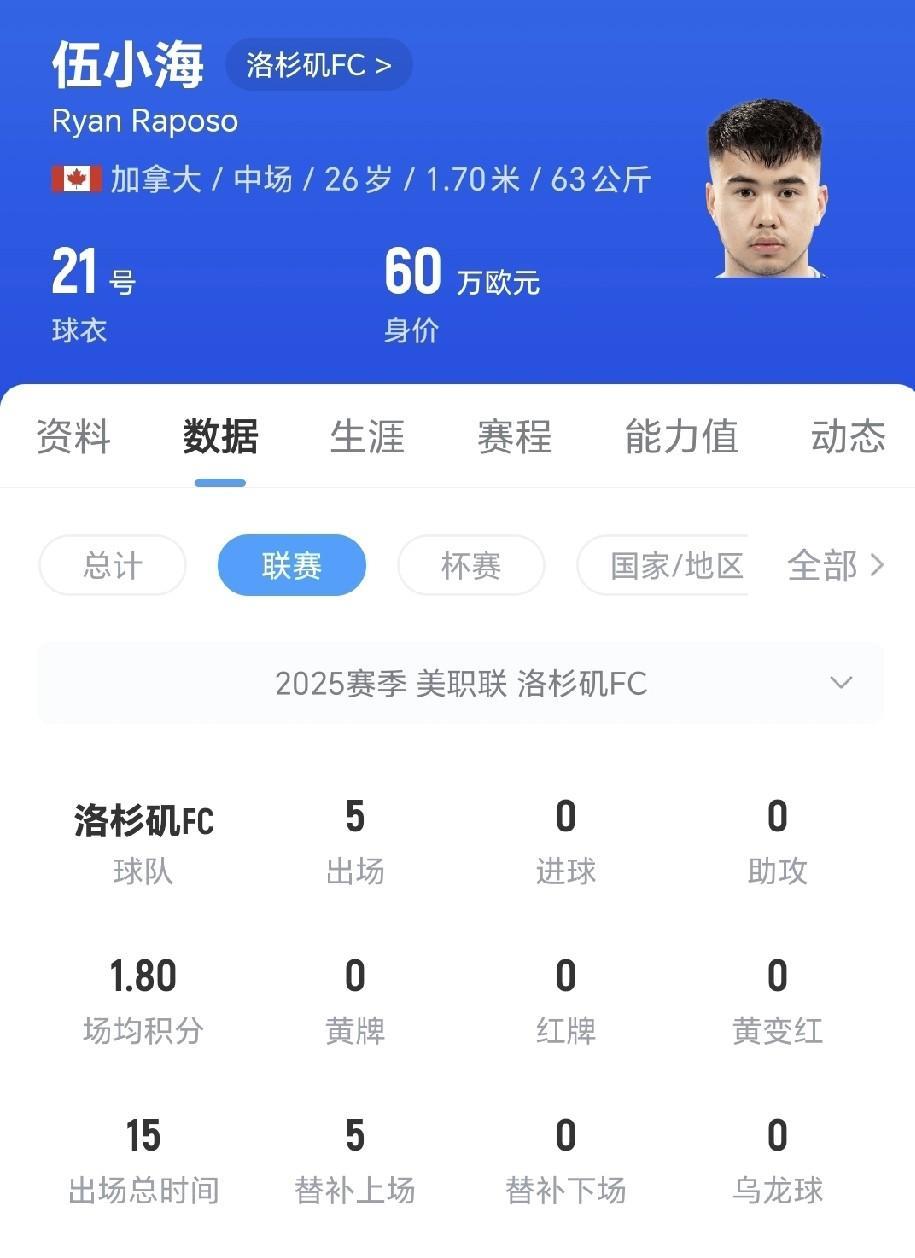Switch to the 生涯 tab
Screen dimensions: 915x1258
coord(367,437)
